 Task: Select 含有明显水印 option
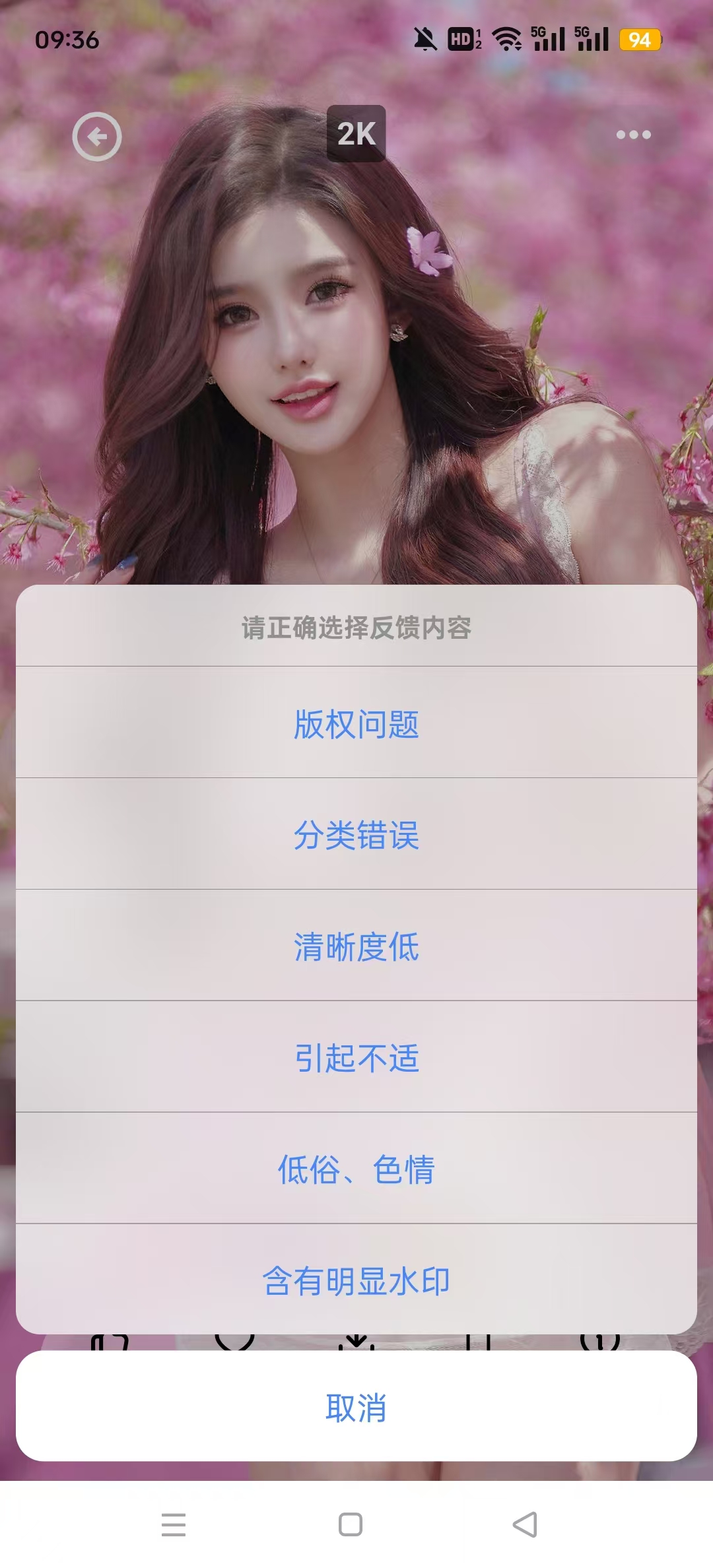pos(356,1280)
